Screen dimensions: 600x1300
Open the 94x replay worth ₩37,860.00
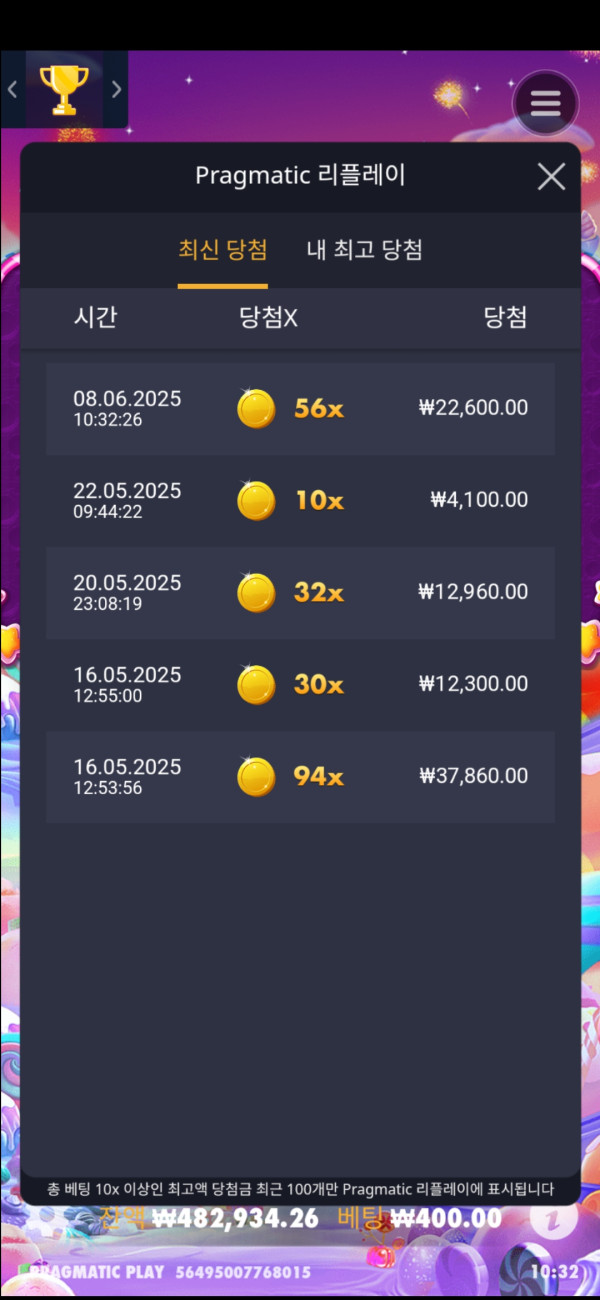(x=300, y=776)
